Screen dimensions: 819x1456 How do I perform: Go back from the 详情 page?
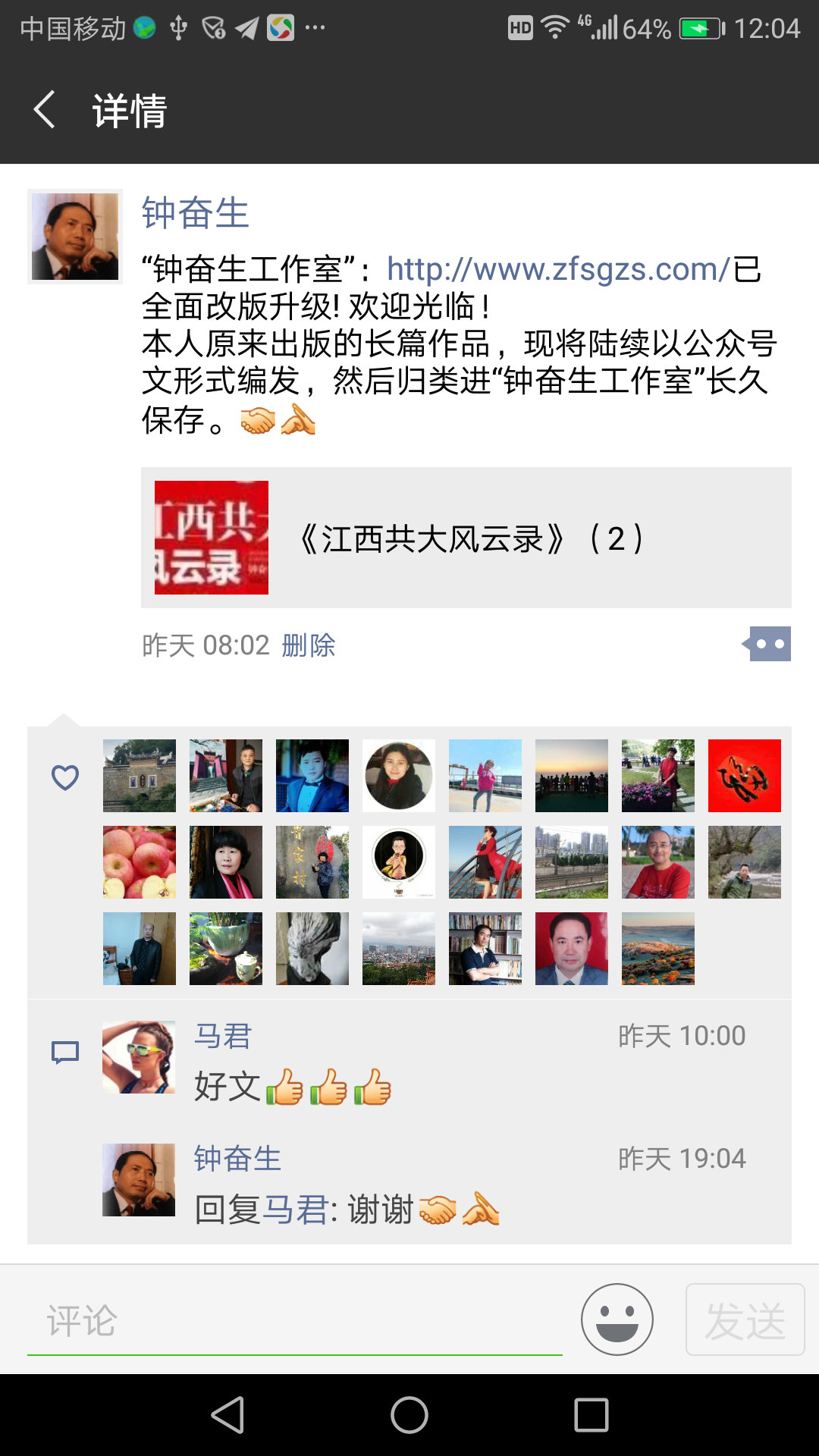coord(45,110)
